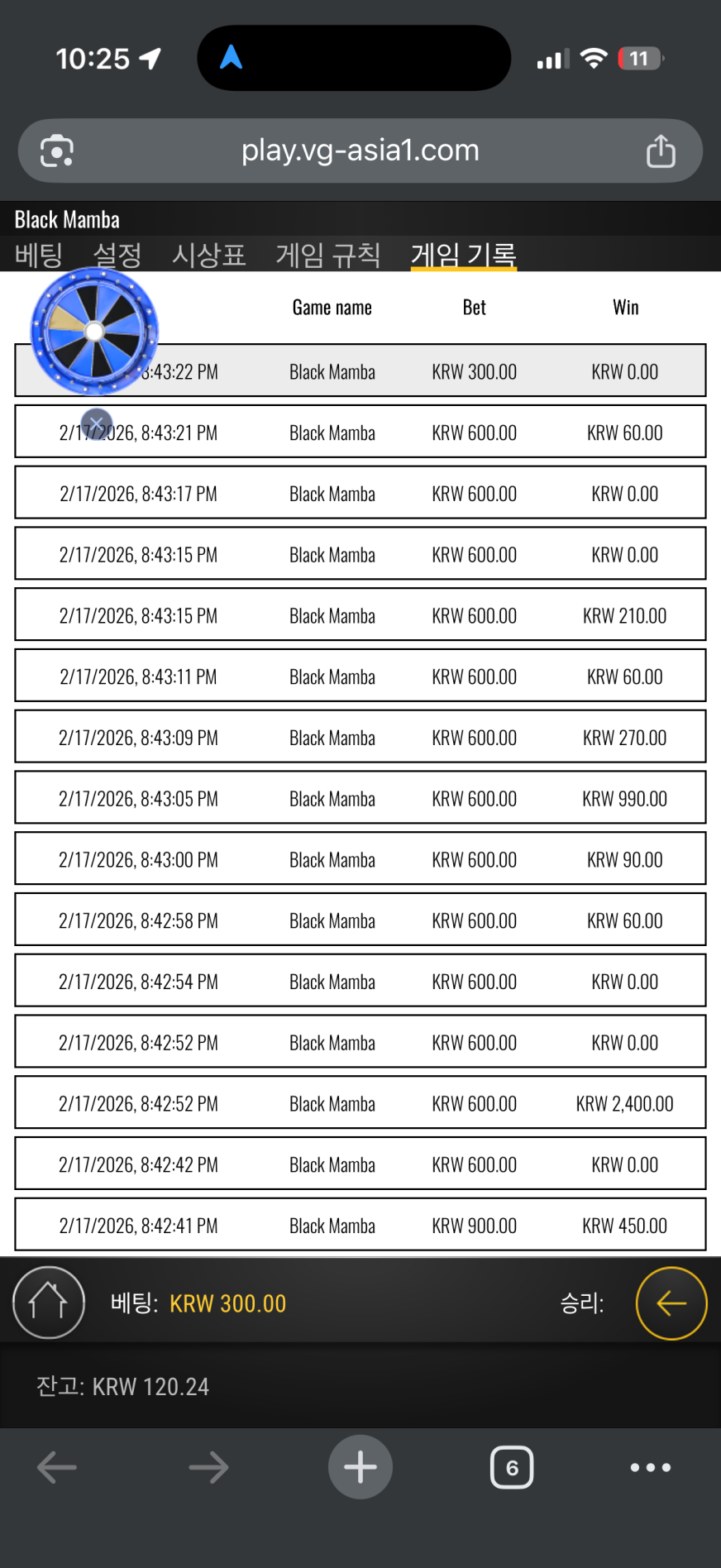Switch to the 베팅 tab
721x1568 pixels.
coord(39,255)
